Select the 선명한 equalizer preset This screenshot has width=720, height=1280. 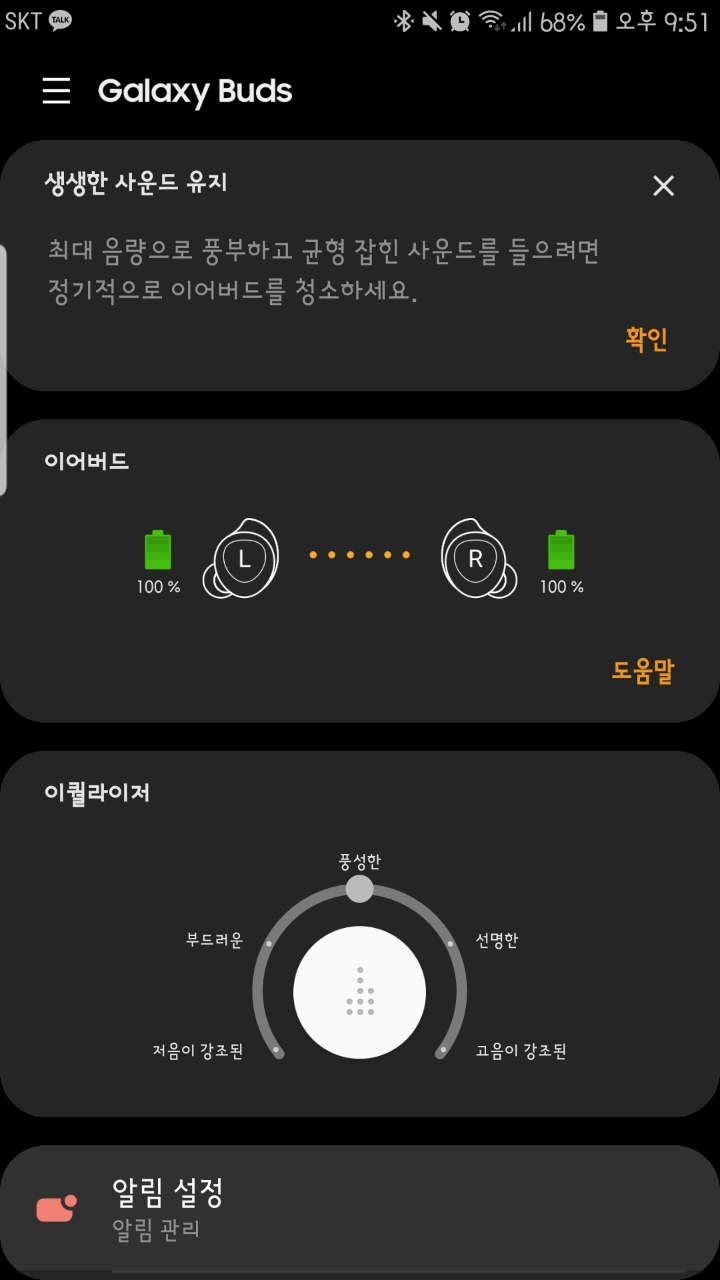[451, 942]
